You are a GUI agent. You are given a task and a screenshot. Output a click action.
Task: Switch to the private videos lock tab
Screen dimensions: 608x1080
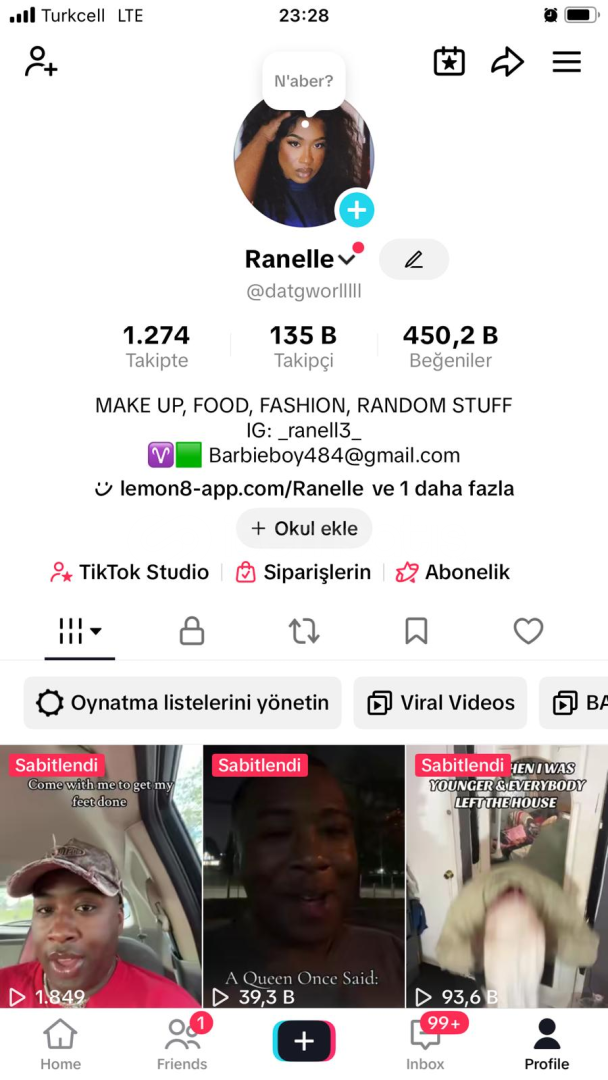pos(191,631)
